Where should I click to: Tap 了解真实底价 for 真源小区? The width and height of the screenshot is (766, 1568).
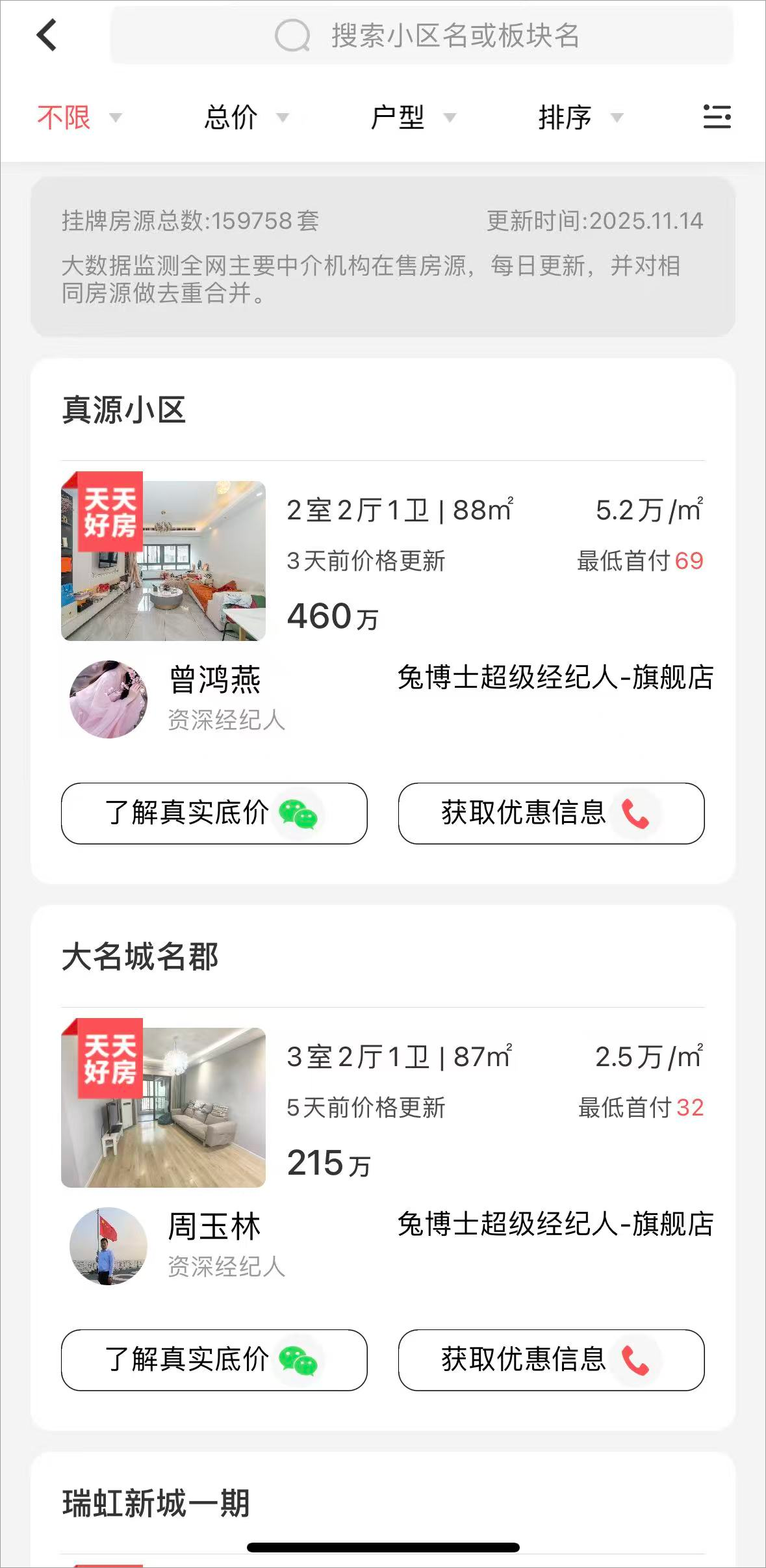(x=214, y=813)
